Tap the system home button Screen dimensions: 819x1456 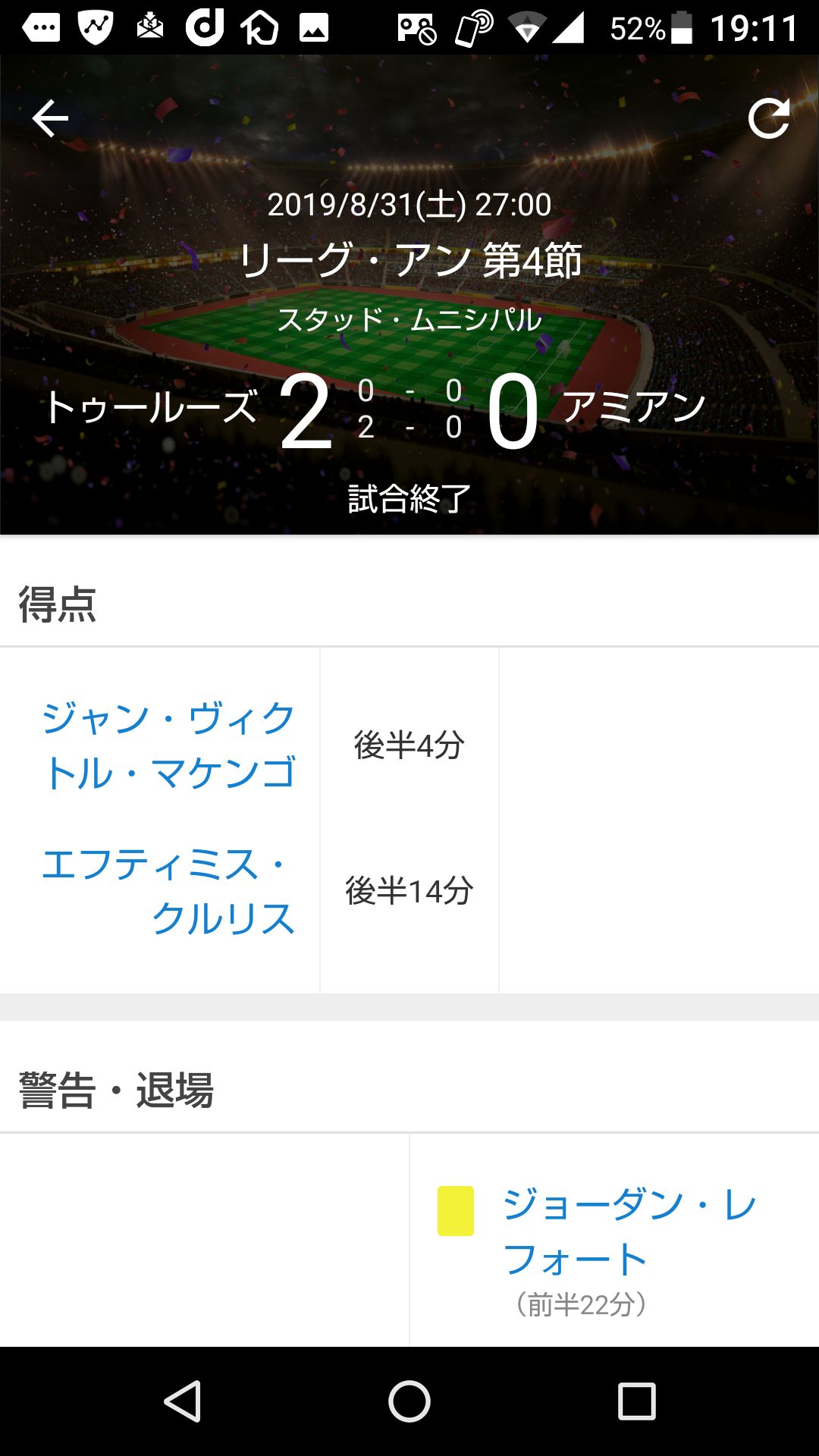[x=409, y=1401]
